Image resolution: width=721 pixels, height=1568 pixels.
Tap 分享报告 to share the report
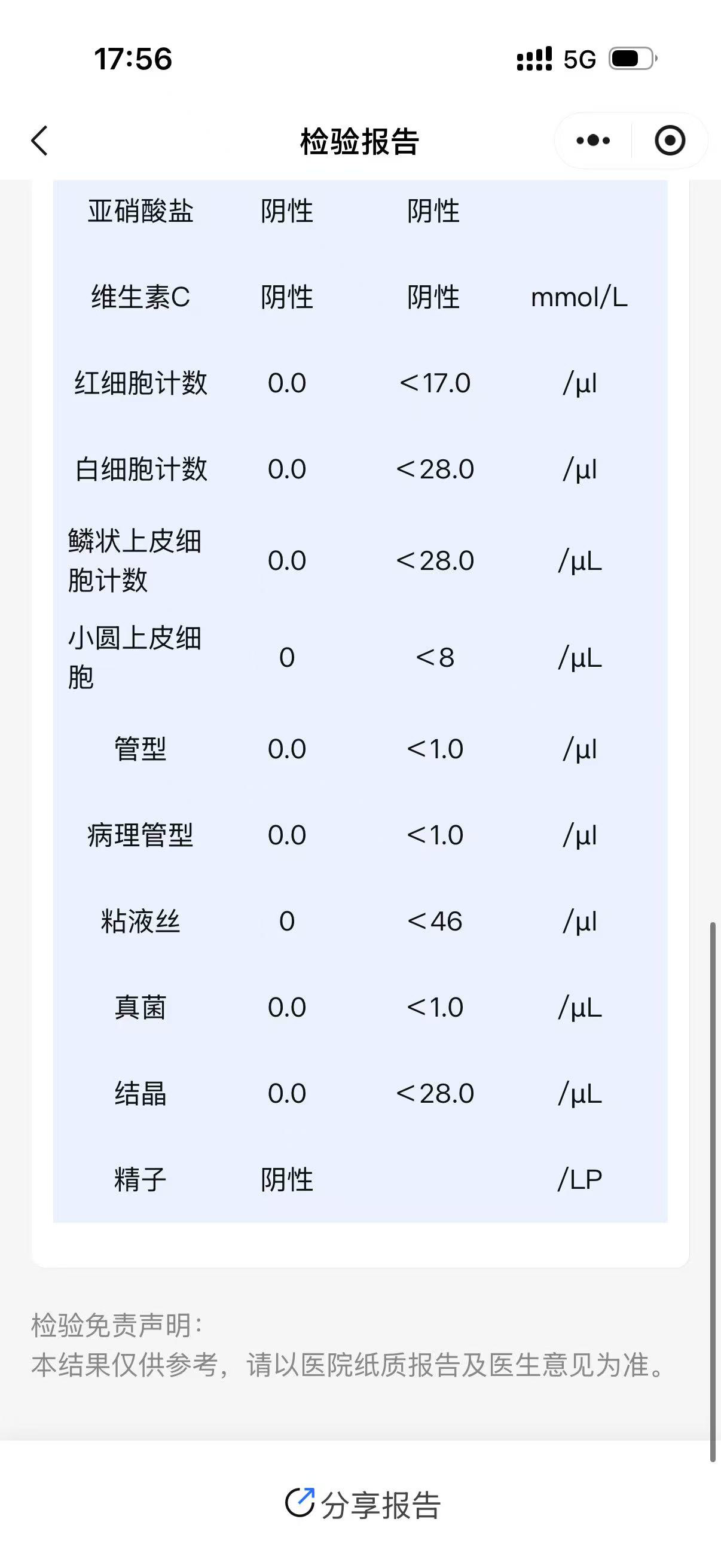click(x=363, y=1505)
